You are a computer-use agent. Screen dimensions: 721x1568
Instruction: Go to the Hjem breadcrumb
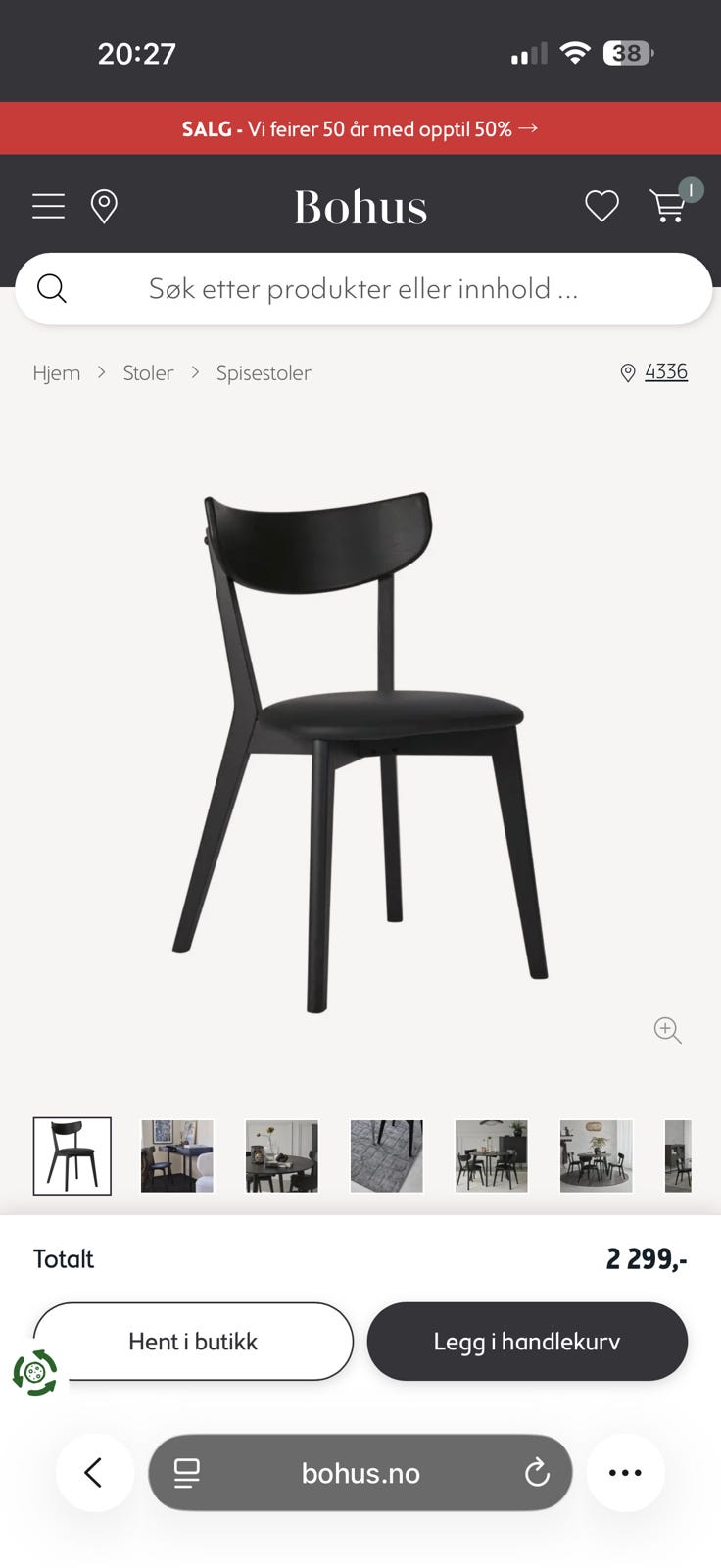(57, 372)
